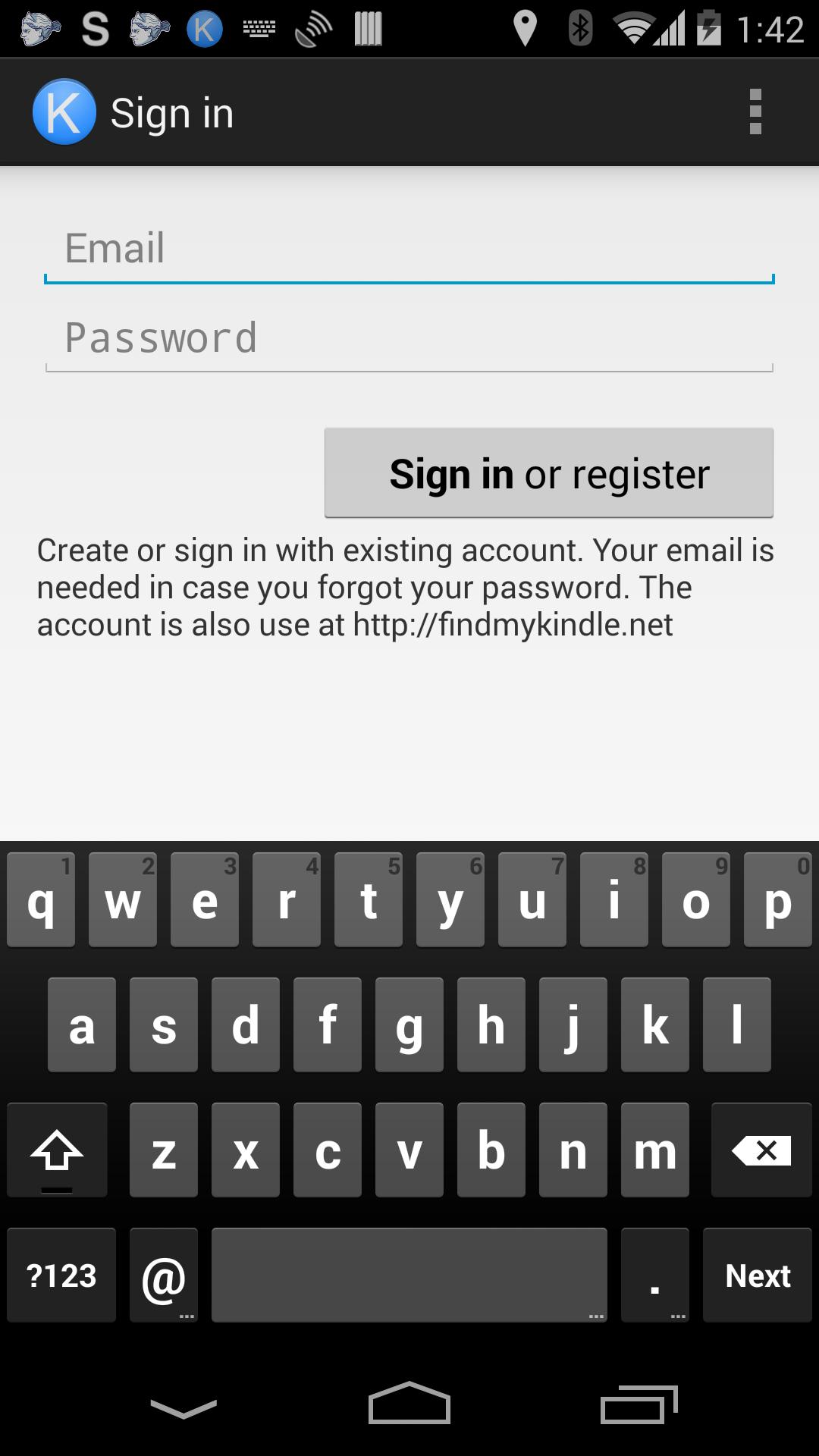819x1456 pixels.
Task: Open the overflow menu with three dots
Action: coord(755,111)
